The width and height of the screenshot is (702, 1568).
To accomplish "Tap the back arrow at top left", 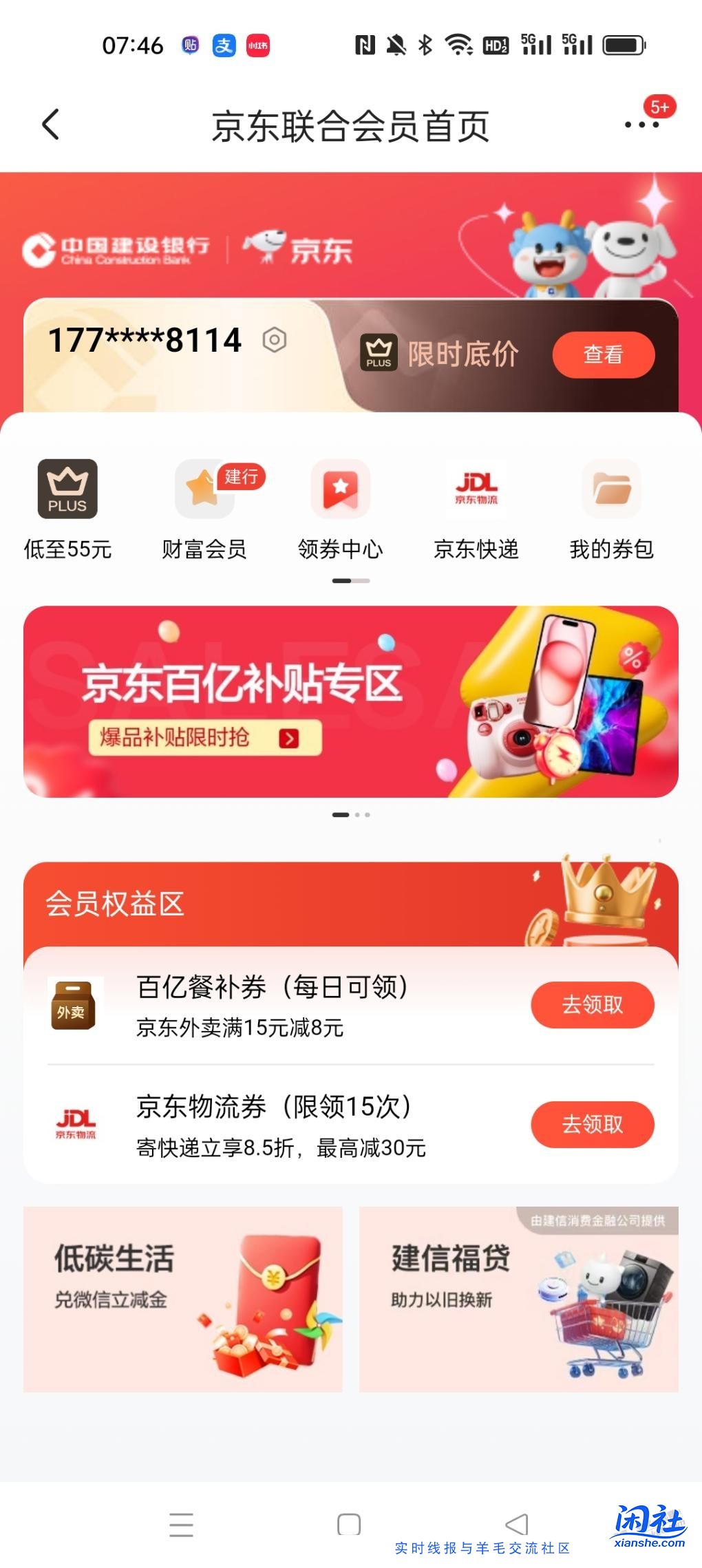I will point(48,124).
